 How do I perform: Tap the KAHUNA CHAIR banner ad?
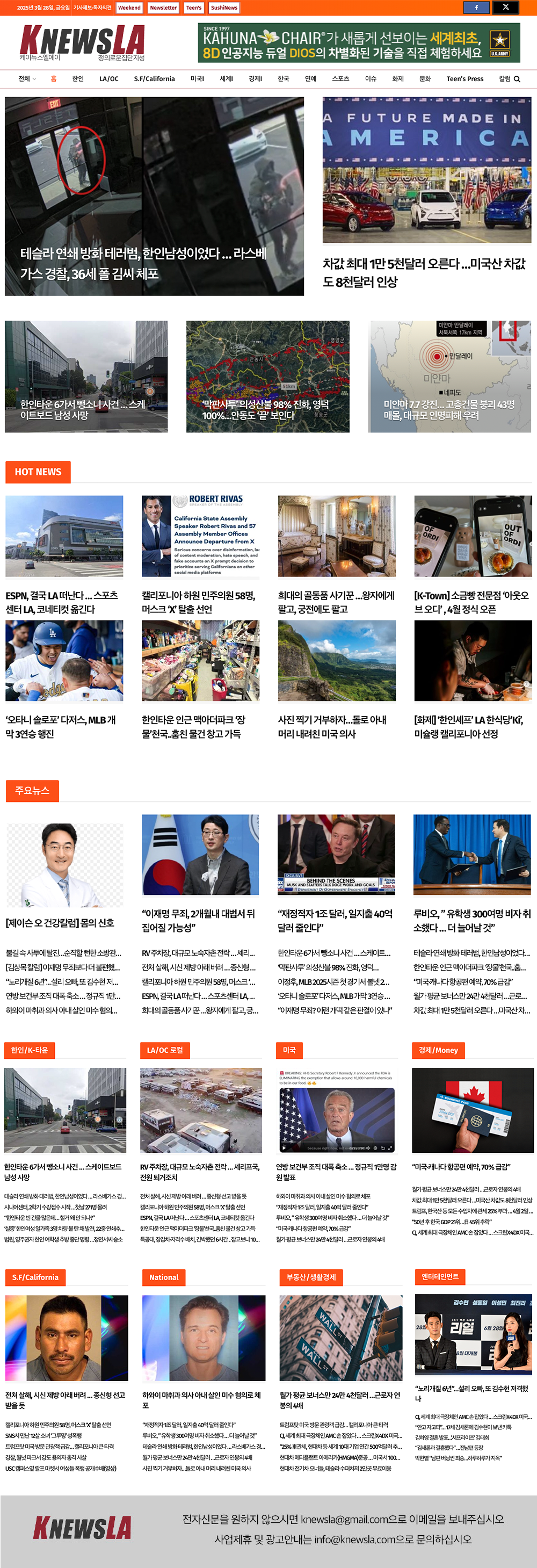point(359,43)
